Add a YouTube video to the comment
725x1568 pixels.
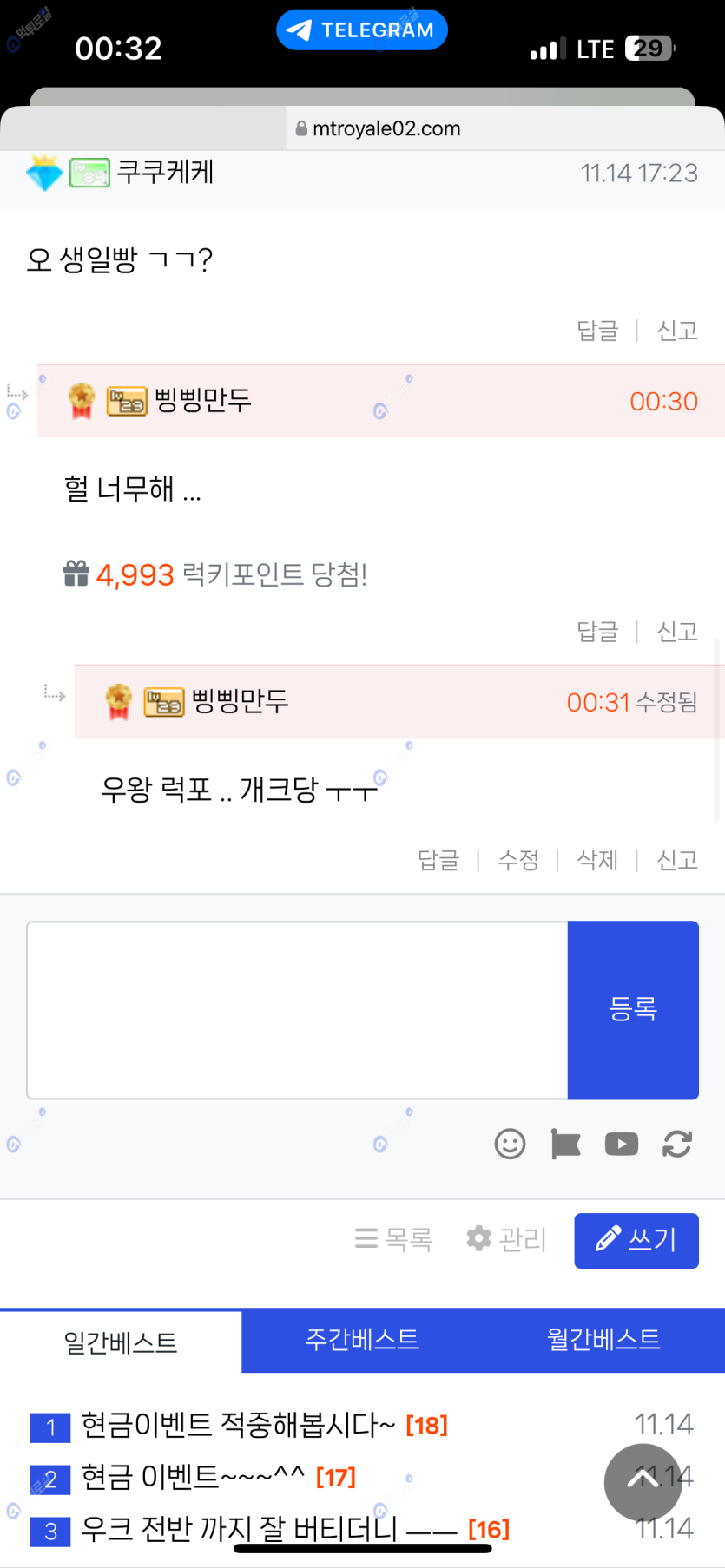click(621, 1145)
